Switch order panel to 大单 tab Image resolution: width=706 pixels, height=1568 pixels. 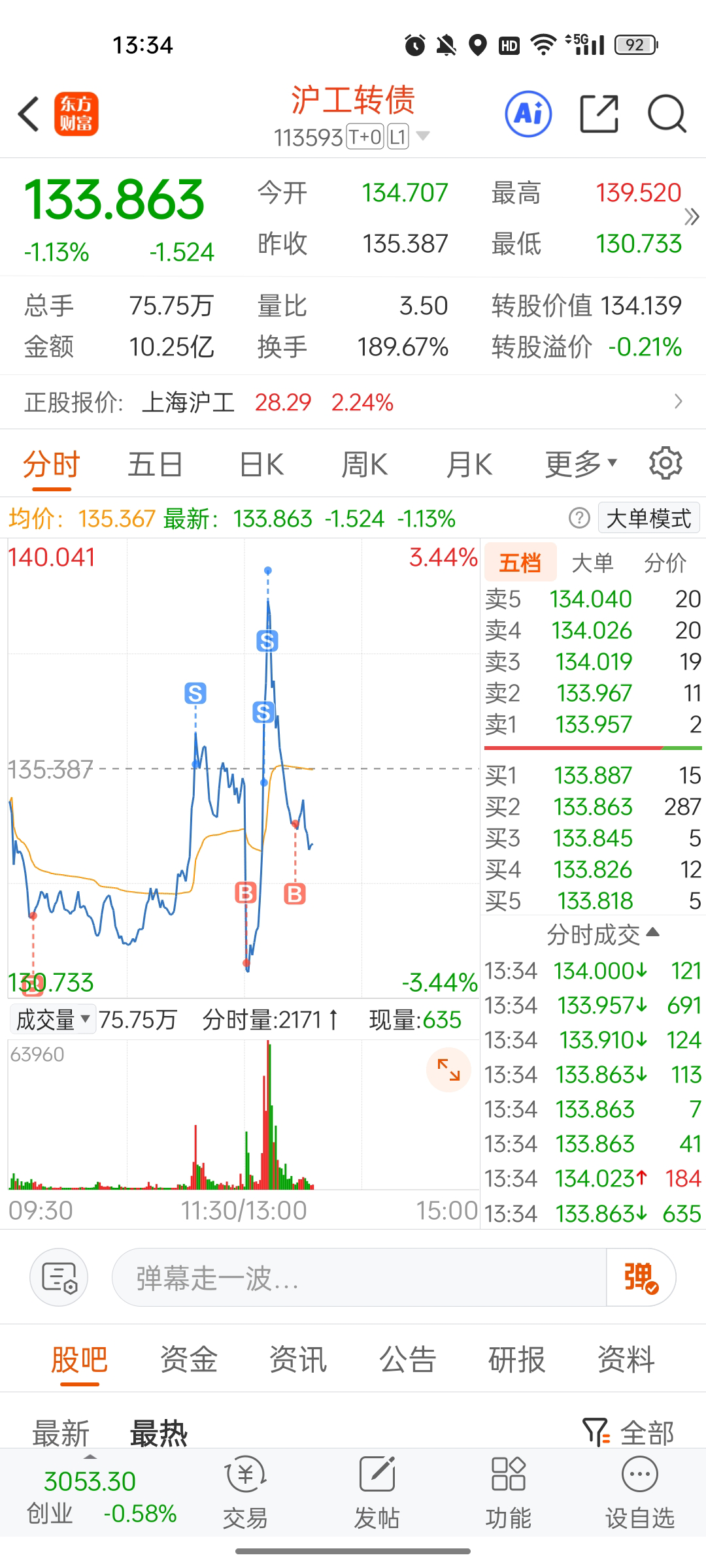point(592,563)
